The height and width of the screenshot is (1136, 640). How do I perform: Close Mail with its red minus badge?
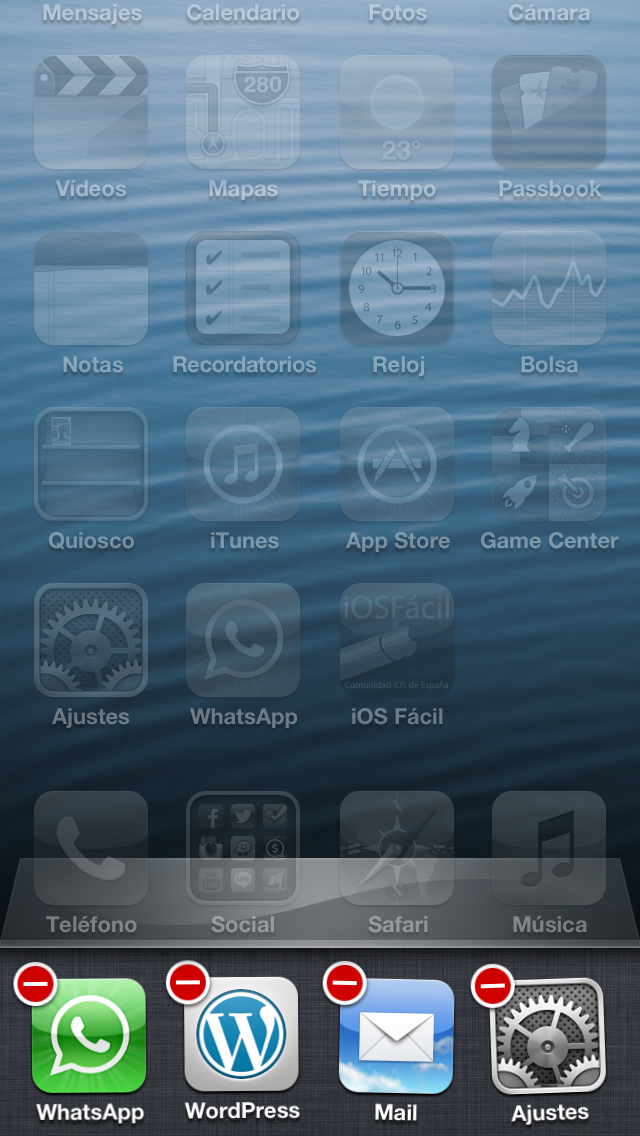[x=344, y=985]
